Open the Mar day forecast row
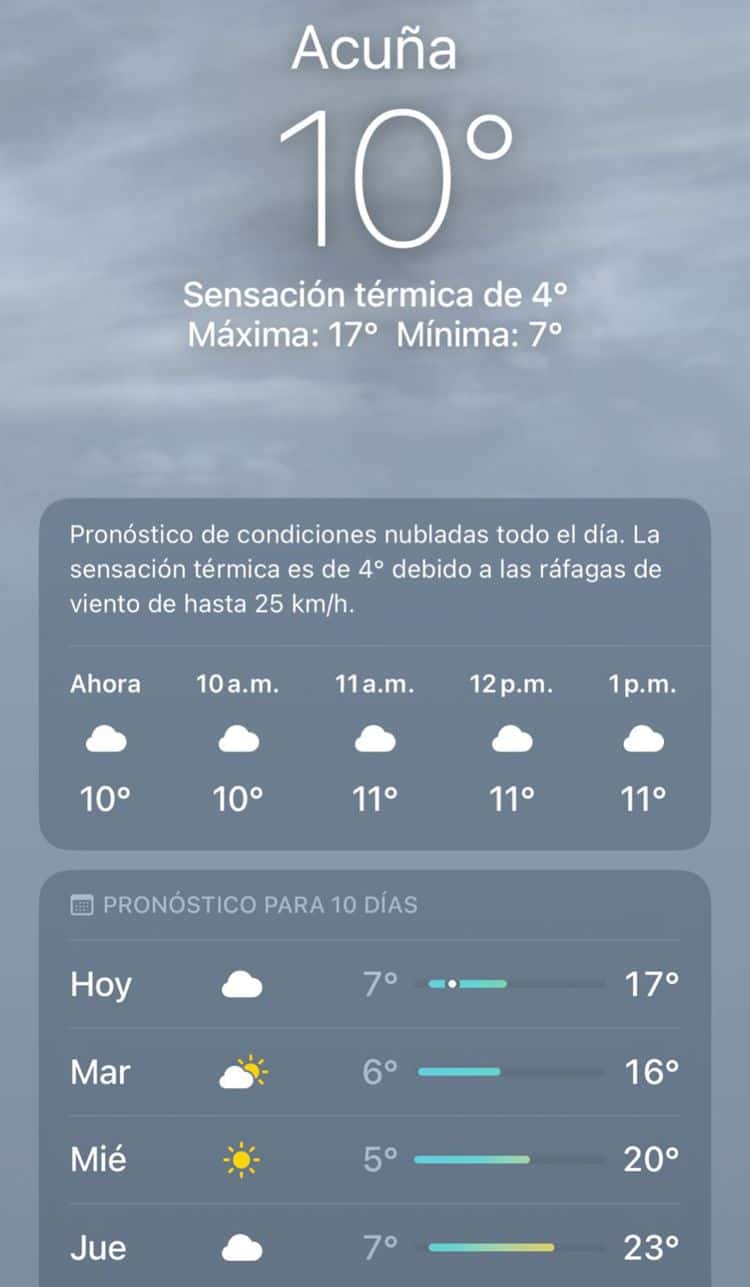750x1287 pixels. pyautogui.click(x=374, y=1072)
